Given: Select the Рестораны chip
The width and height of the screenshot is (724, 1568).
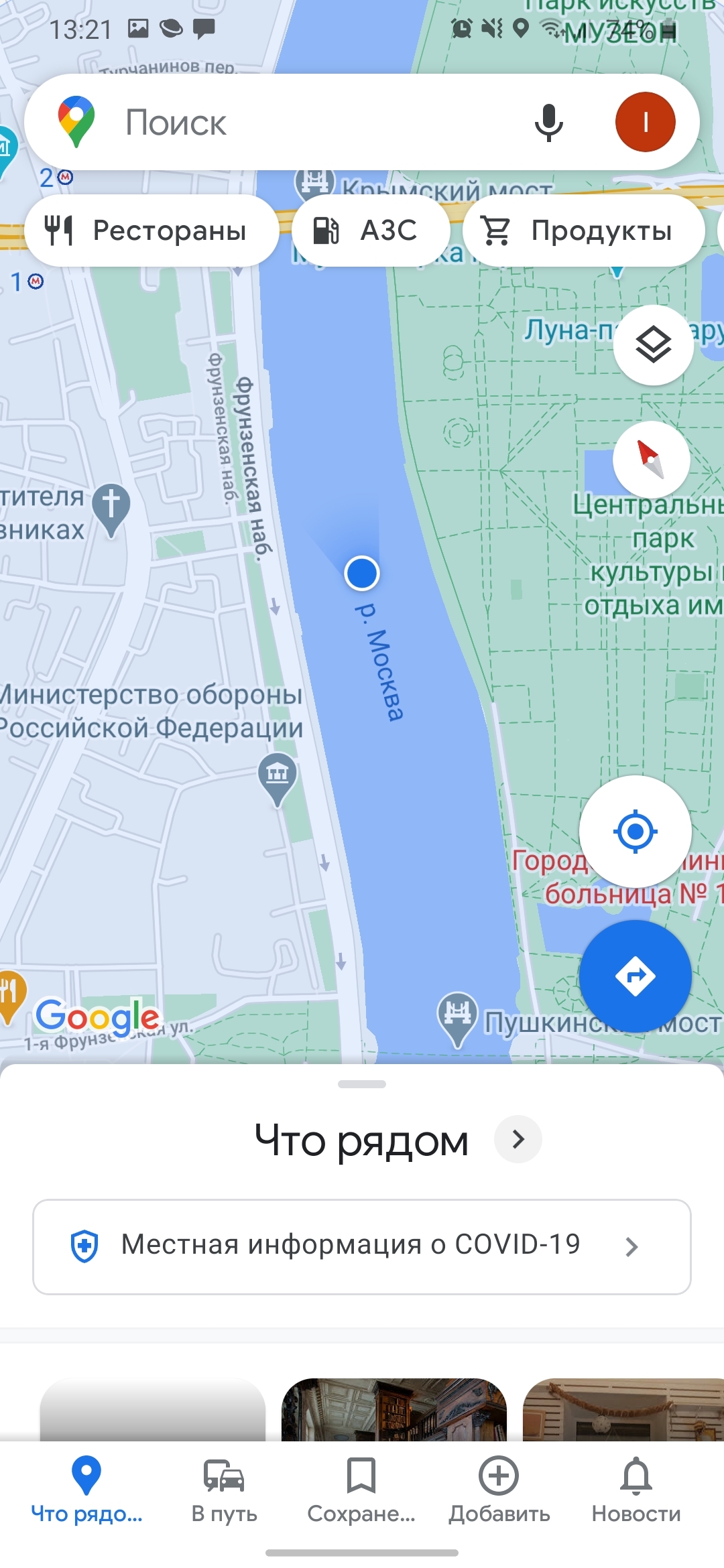Looking at the screenshot, I should [152, 231].
